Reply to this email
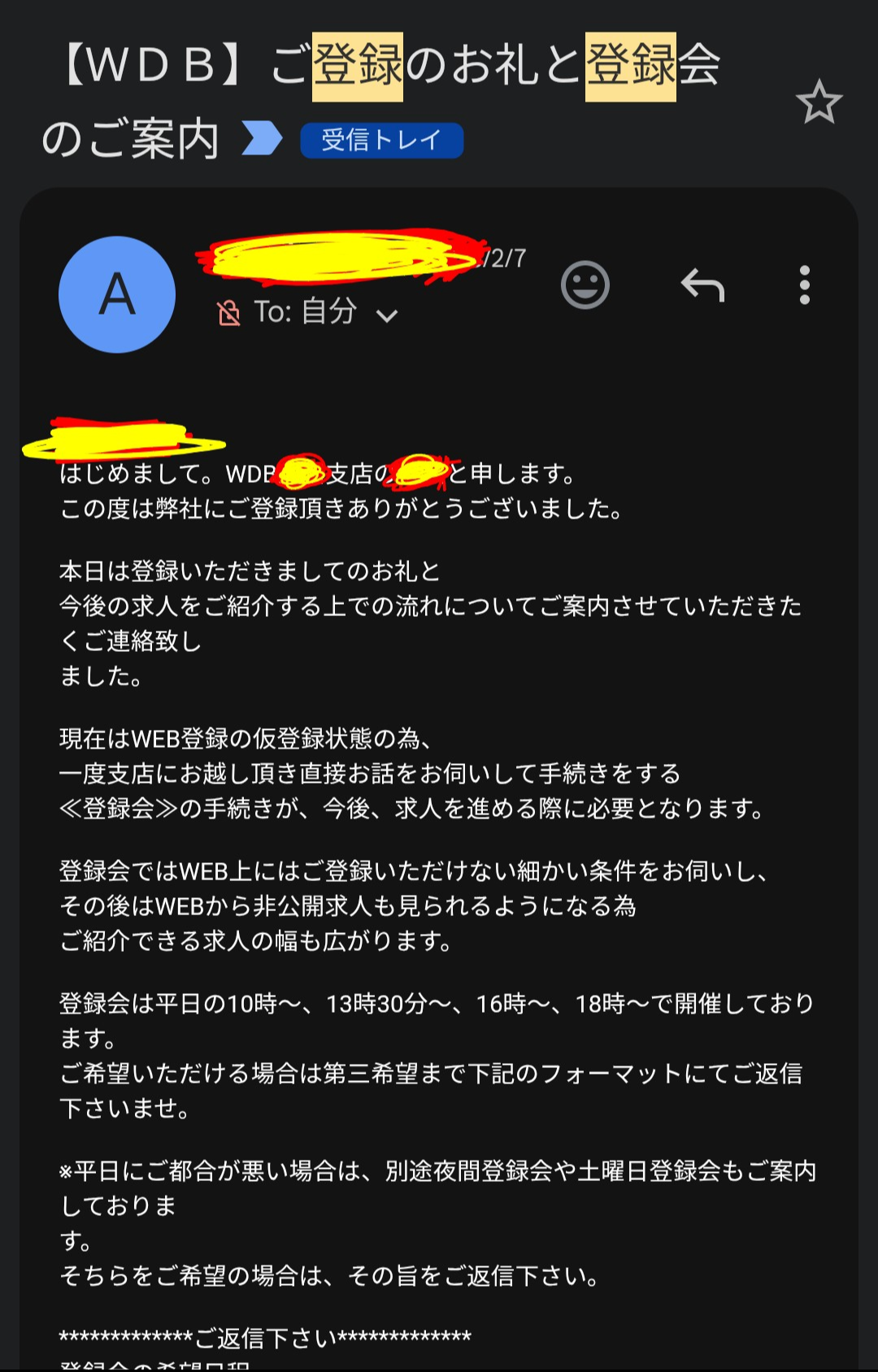This screenshot has height=1372, width=878. 702,285
